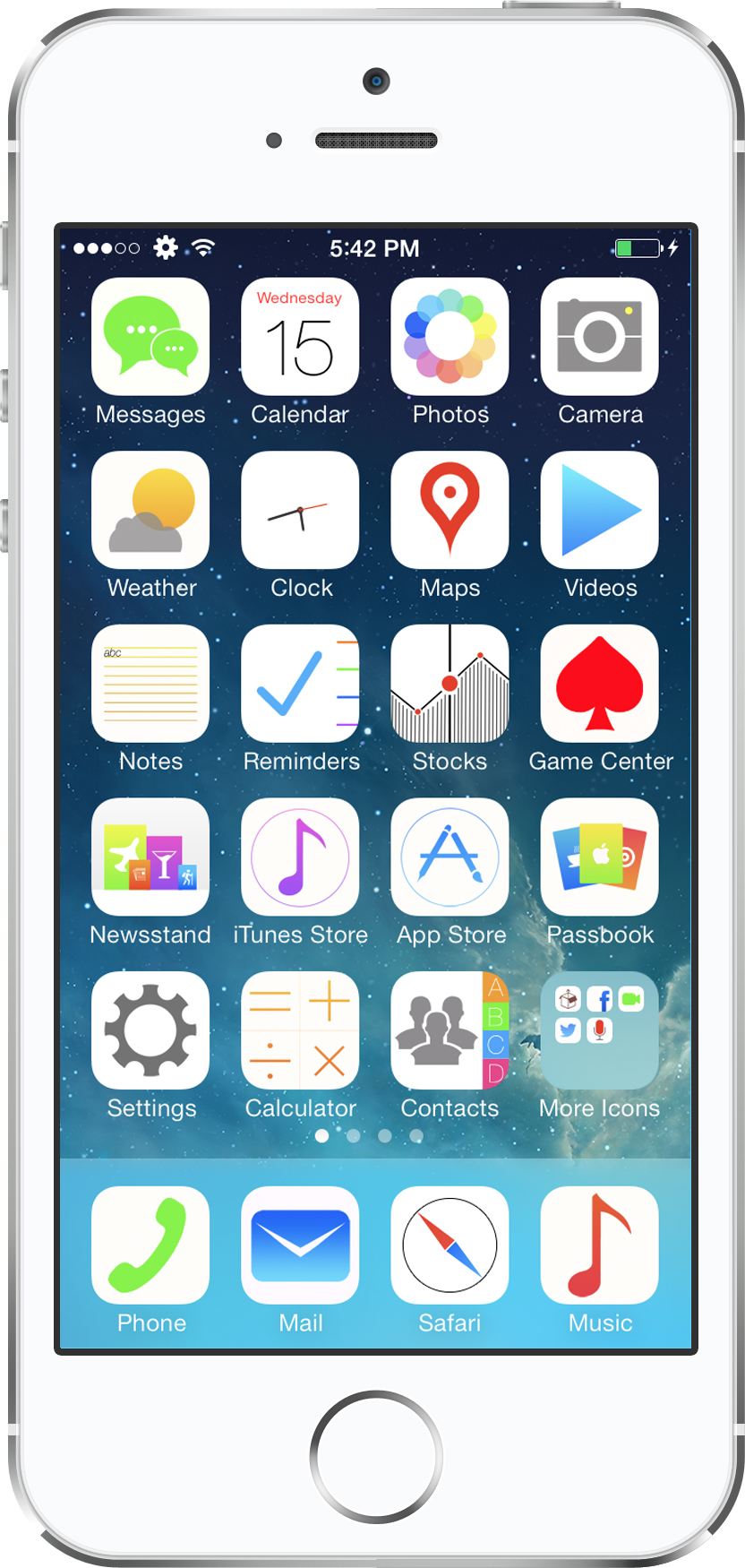Image resolution: width=745 pixels, height=1568 pixels.
Task: Launch the Calendar app
Action: pyautogui.click(x=300, y=336)
